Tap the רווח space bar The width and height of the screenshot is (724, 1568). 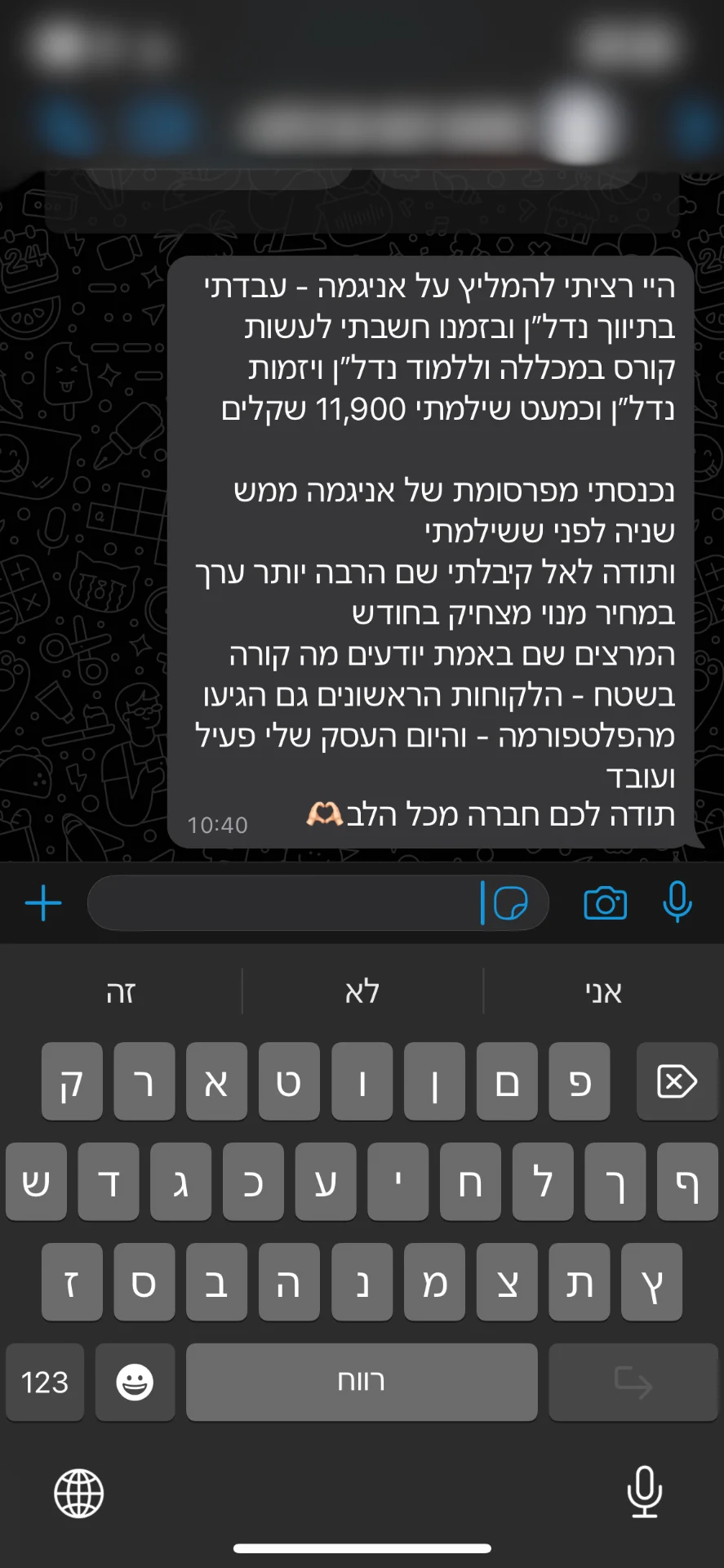pyautogui.click(x=362, y=1382)
